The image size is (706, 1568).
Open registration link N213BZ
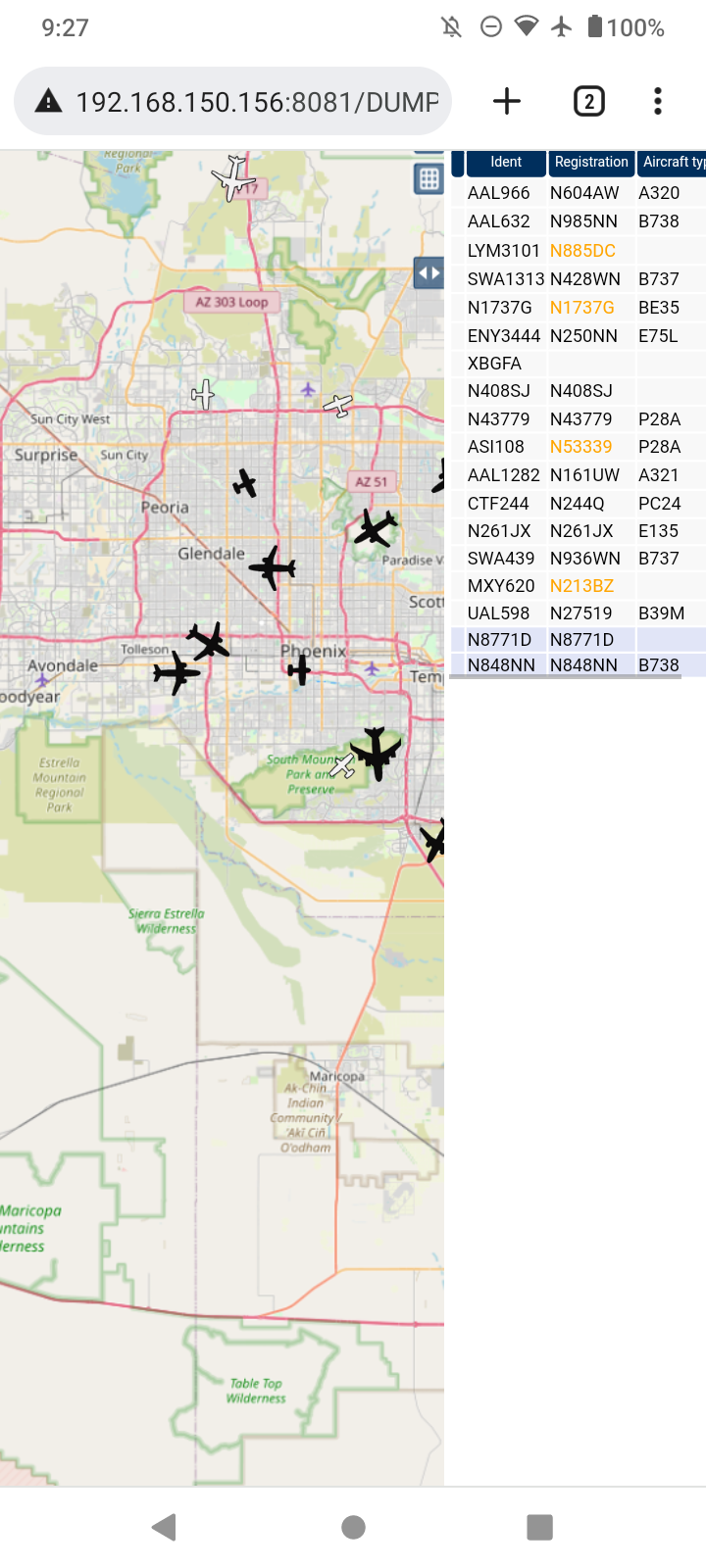coord(581,586)
